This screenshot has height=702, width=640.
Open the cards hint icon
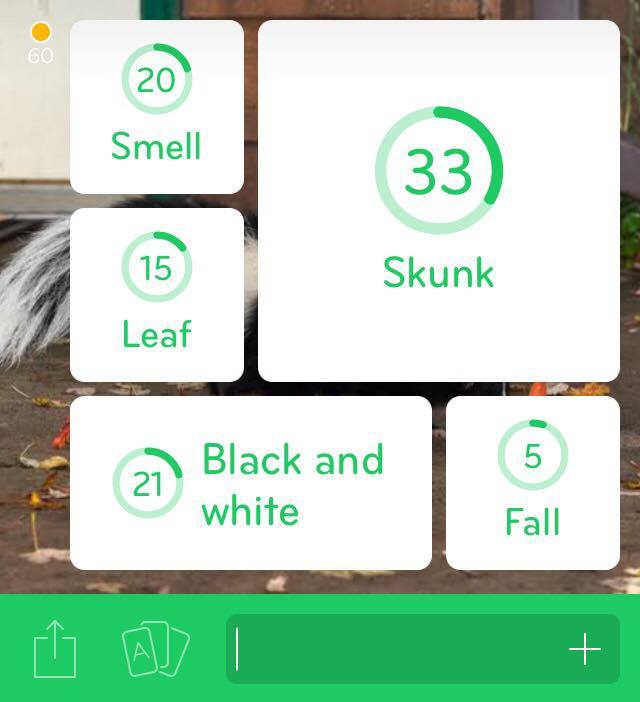(x=155, y=649)
